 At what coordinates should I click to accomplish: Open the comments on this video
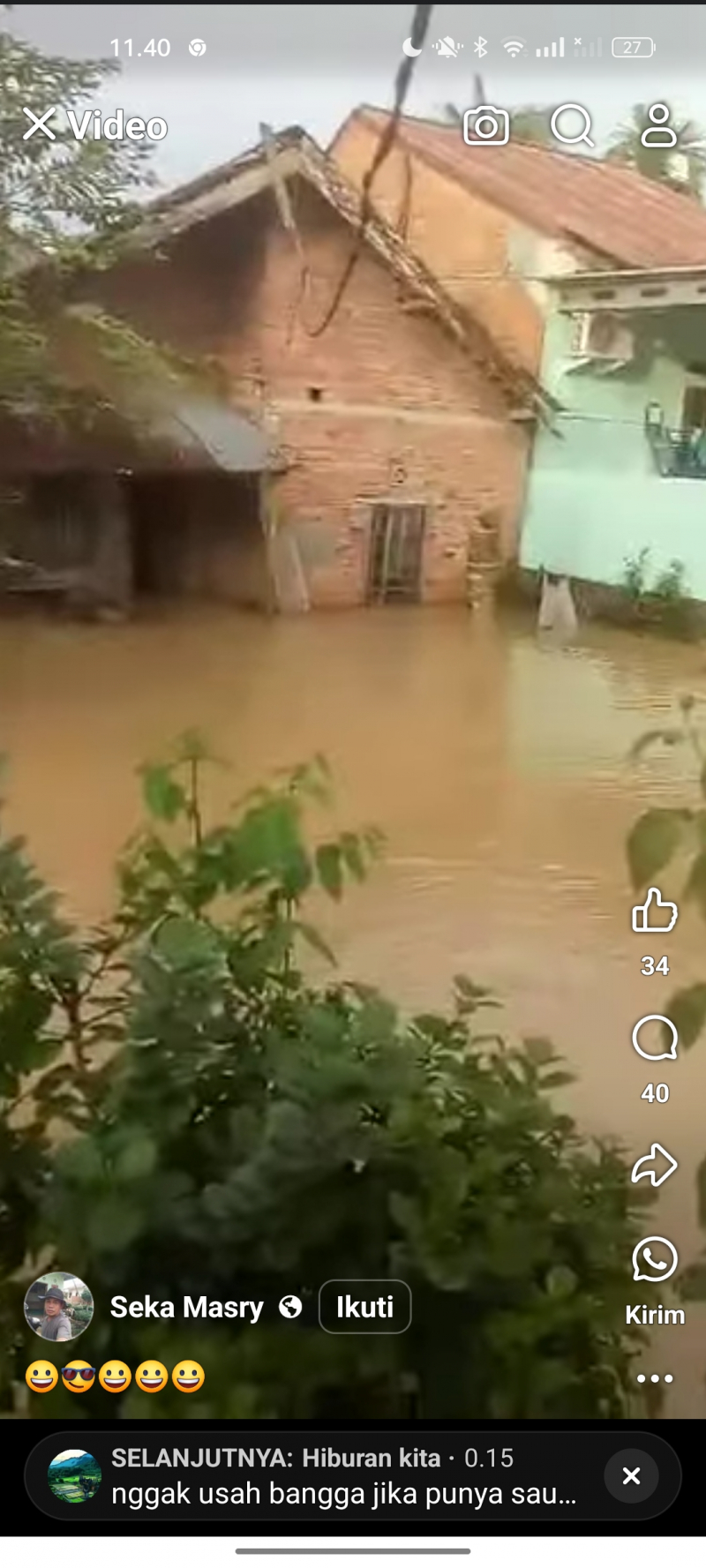pyautogui.click(x=654, y=1039)
